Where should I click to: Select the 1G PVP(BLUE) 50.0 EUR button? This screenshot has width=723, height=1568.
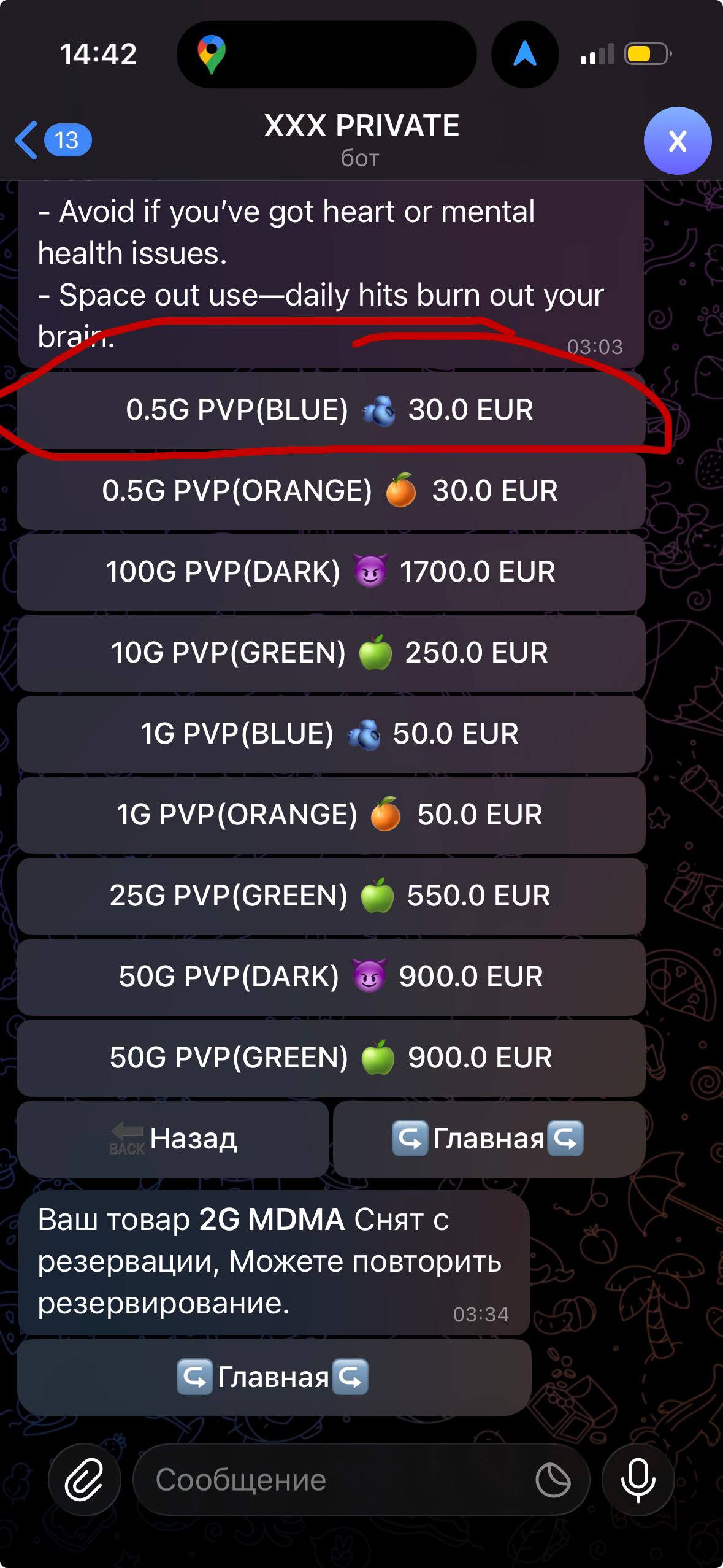330,734
